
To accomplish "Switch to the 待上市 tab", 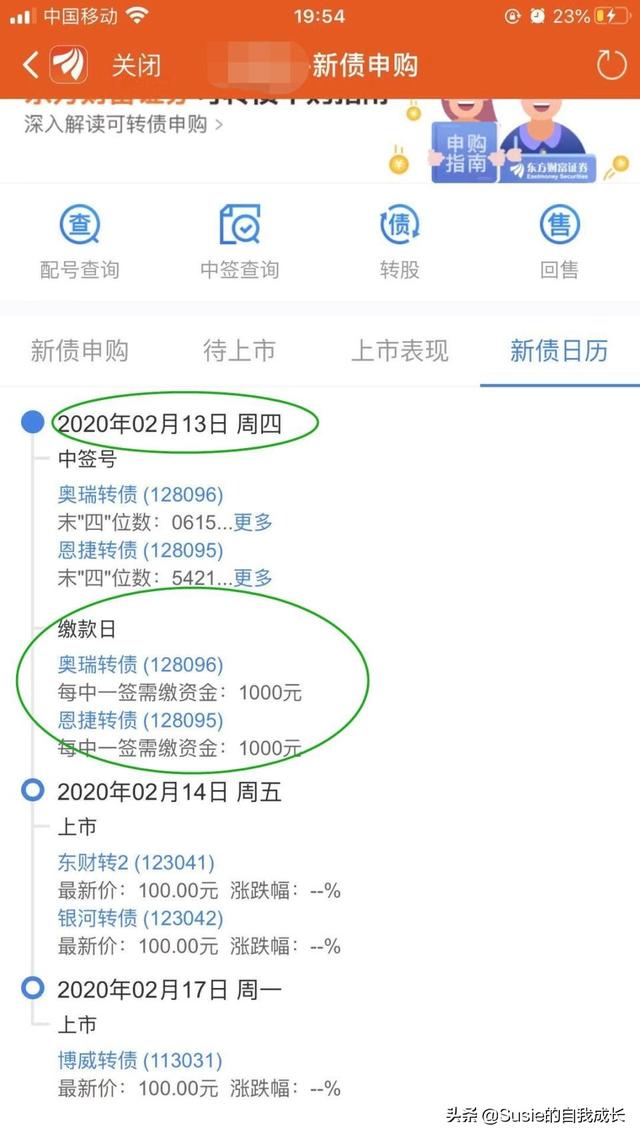I will tap(239, 351).
